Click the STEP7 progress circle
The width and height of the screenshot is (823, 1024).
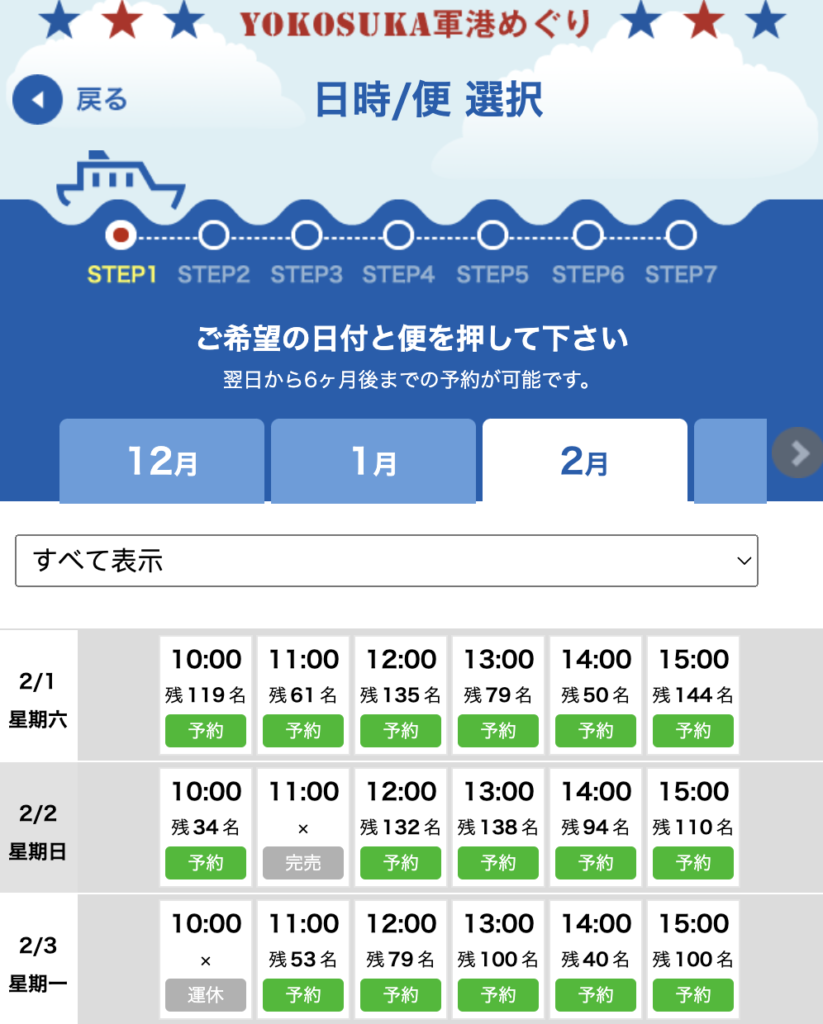click(680, 237)
